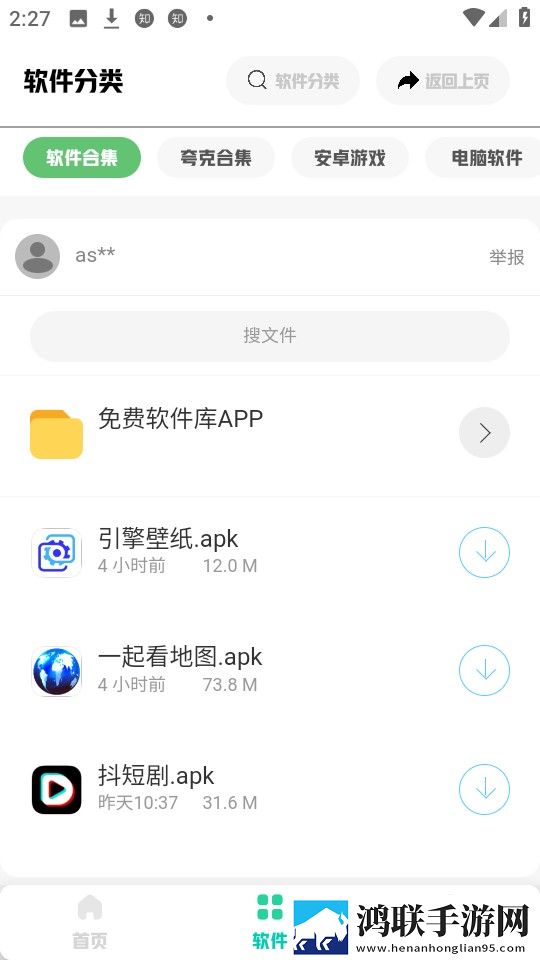
Task: Tap the 返回上页 button
Action: point(443,80)
